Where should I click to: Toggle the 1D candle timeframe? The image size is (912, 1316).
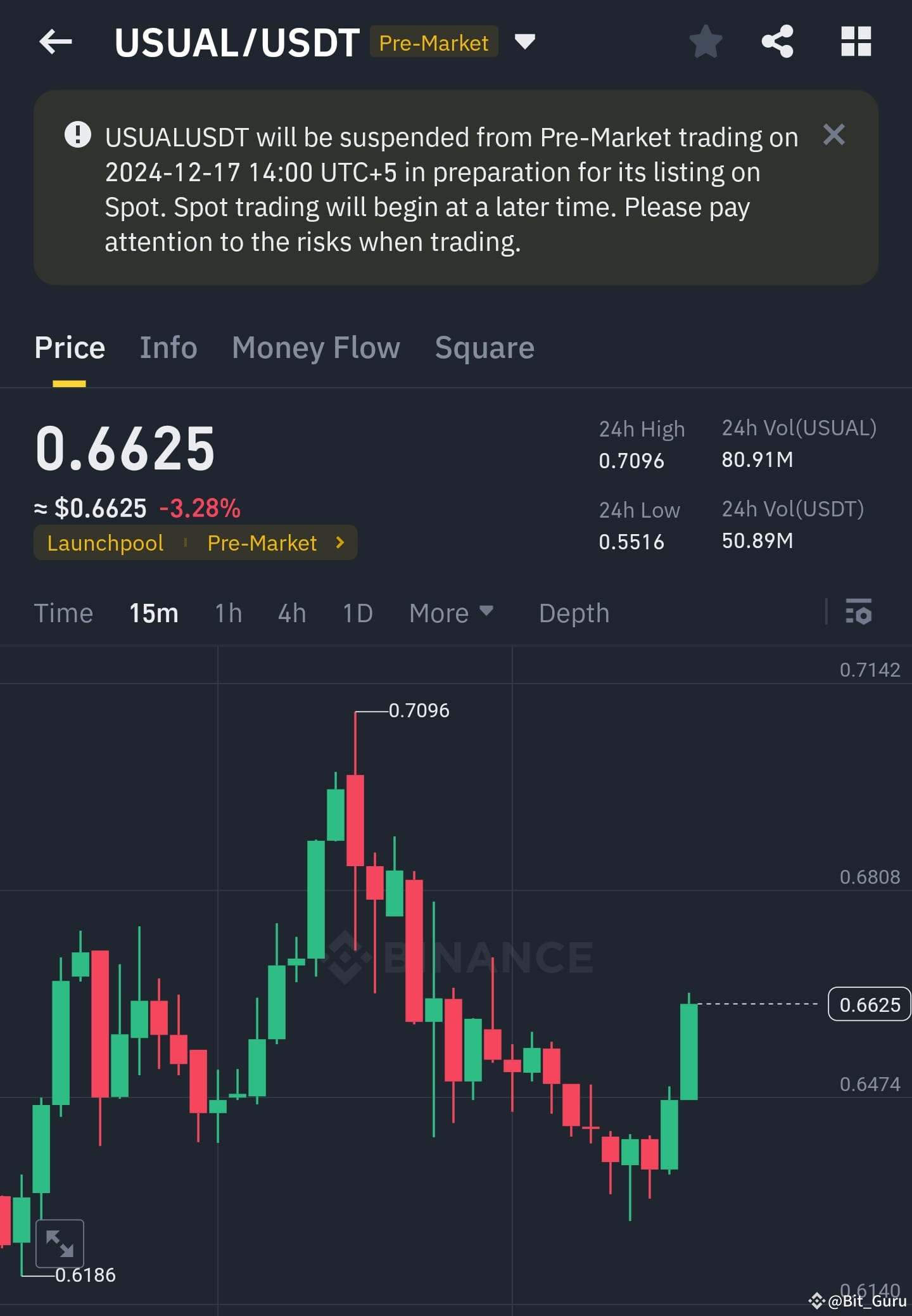click(x=356, y=612)
